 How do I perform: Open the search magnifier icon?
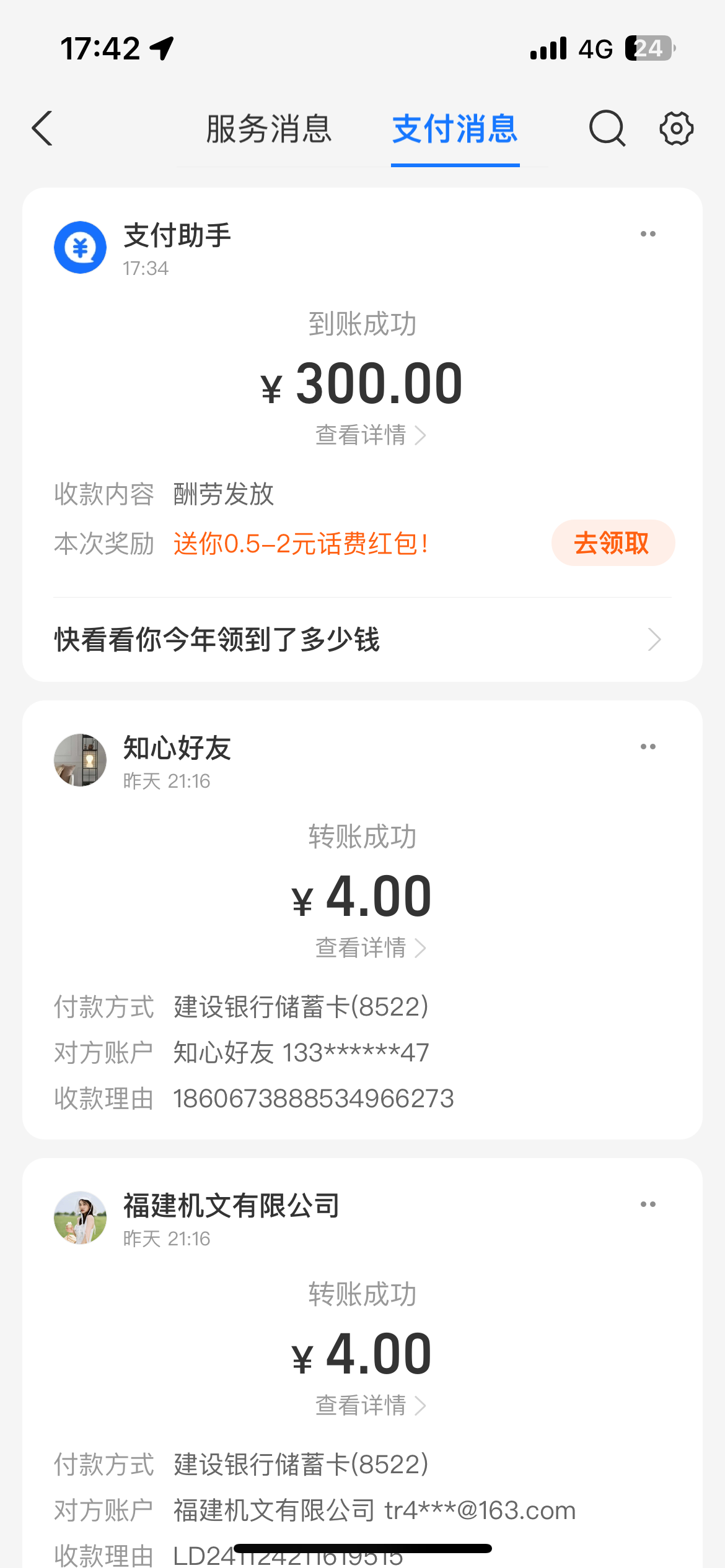tap(607, 129)
